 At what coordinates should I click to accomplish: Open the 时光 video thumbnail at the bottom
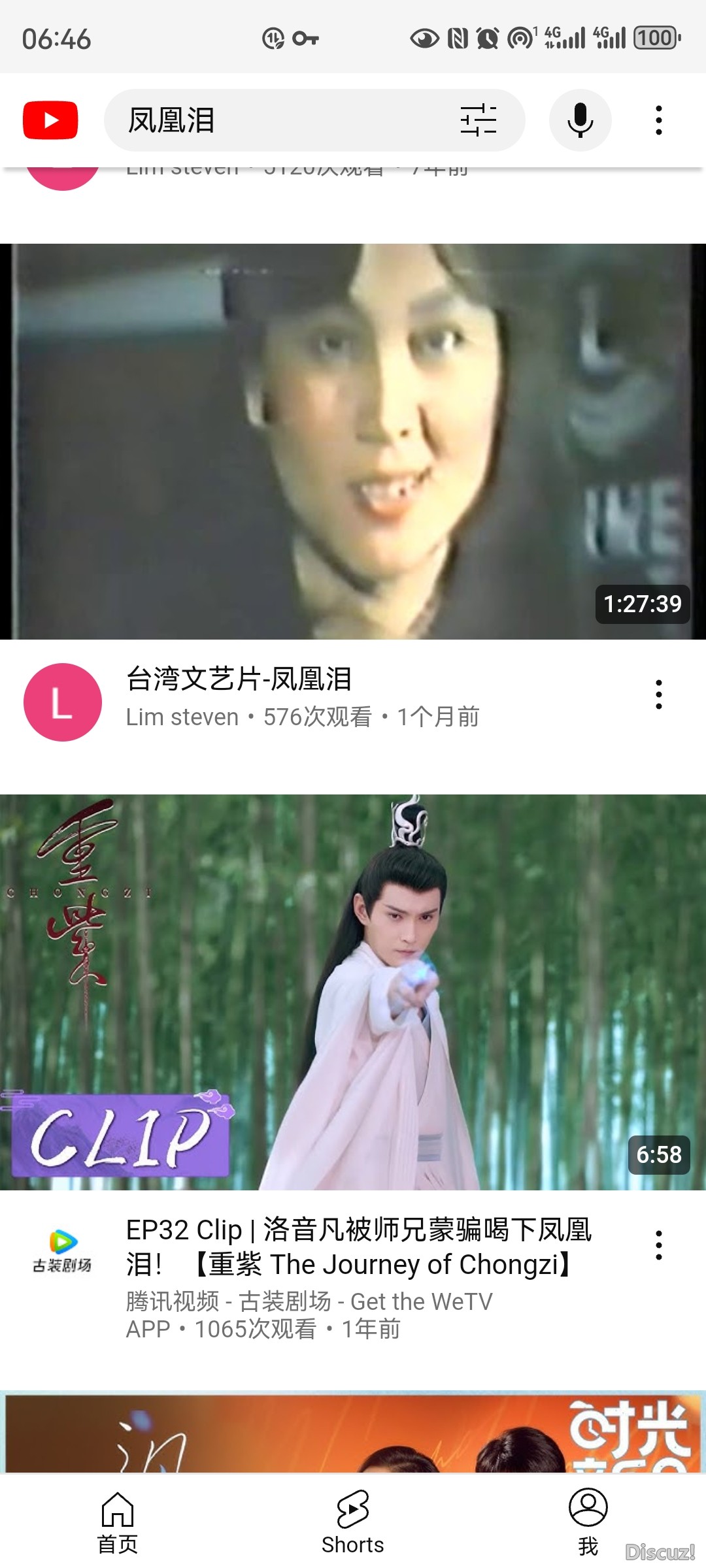[353, 1434]
